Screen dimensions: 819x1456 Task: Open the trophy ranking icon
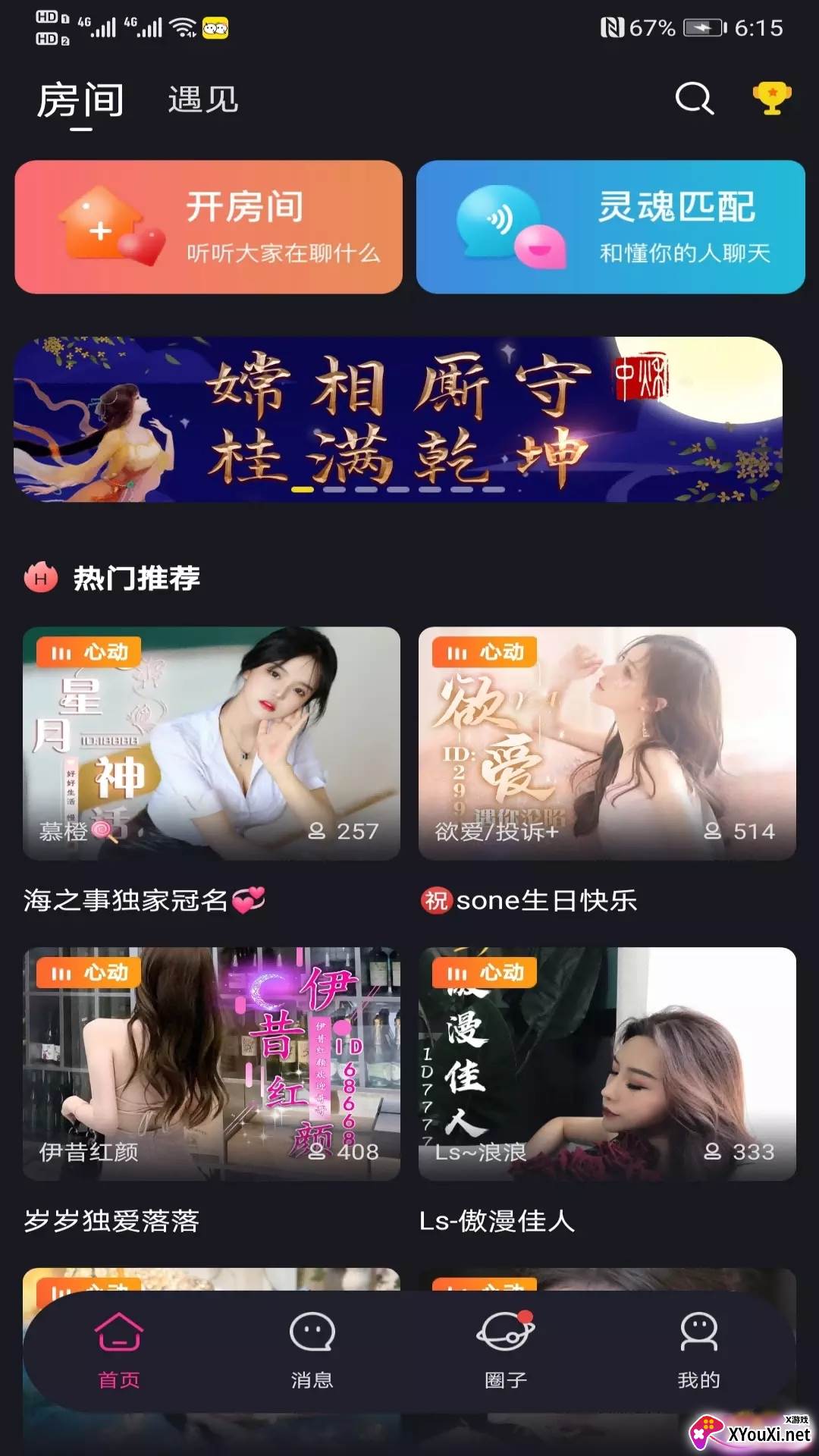771,99
